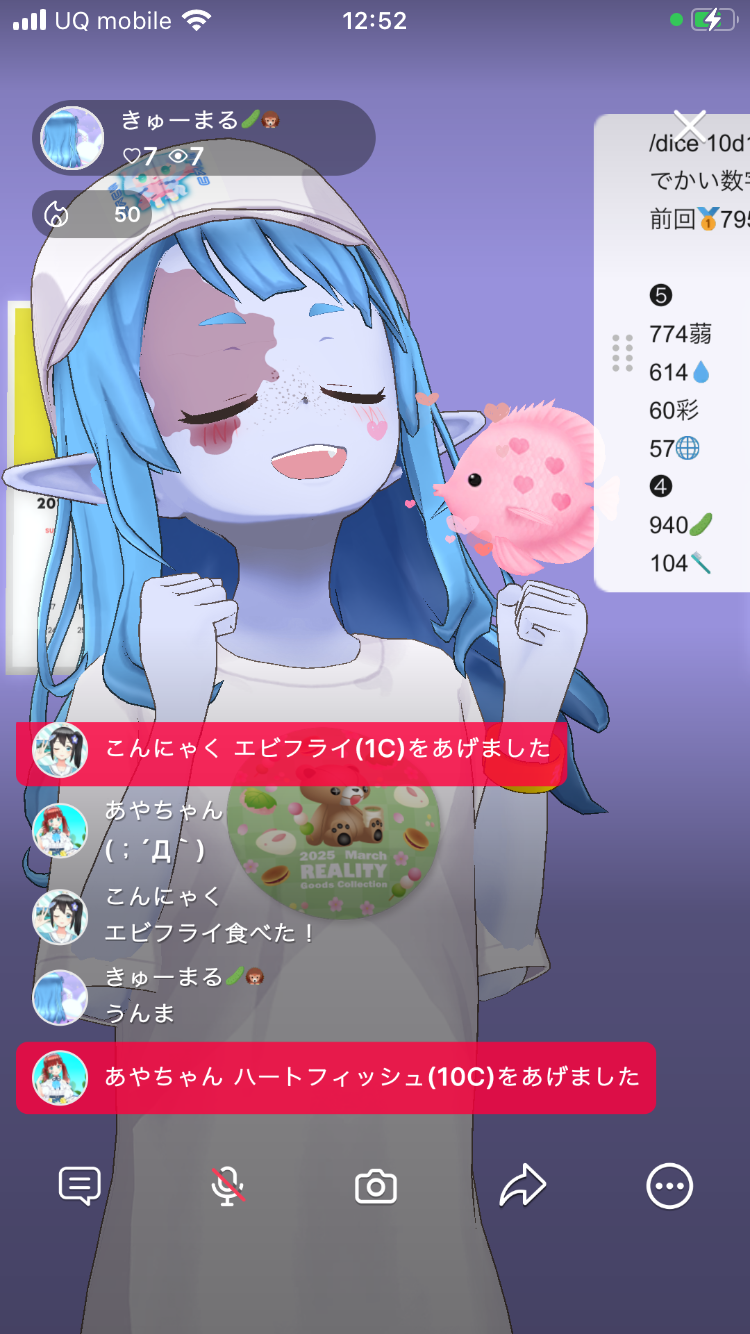The height and width of the screenshot is (1334, 750).
Task: View the flame points badge showing 50
Action: click(x=92, y=214)
